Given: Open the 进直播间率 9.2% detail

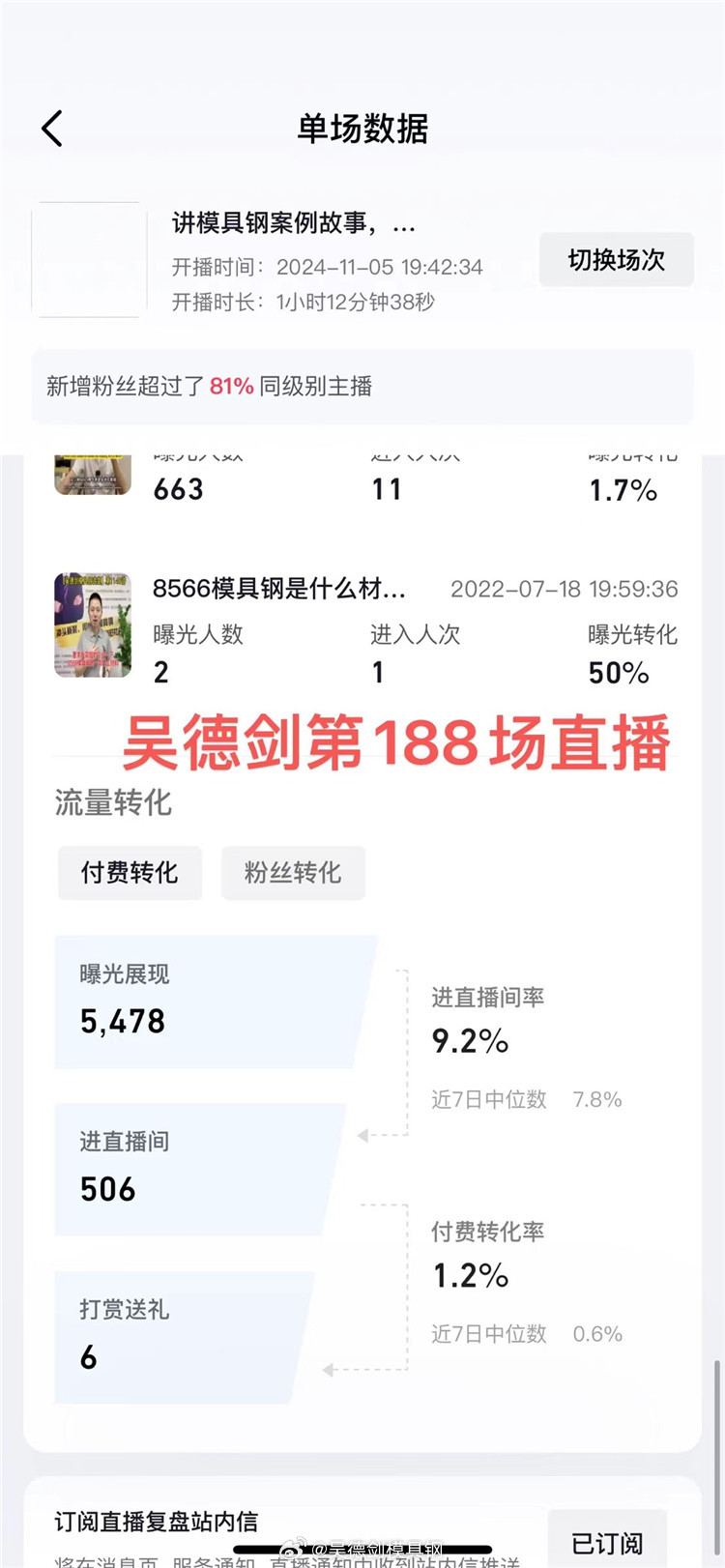Looking at the screenshot, I should (x=488, y=1020).
